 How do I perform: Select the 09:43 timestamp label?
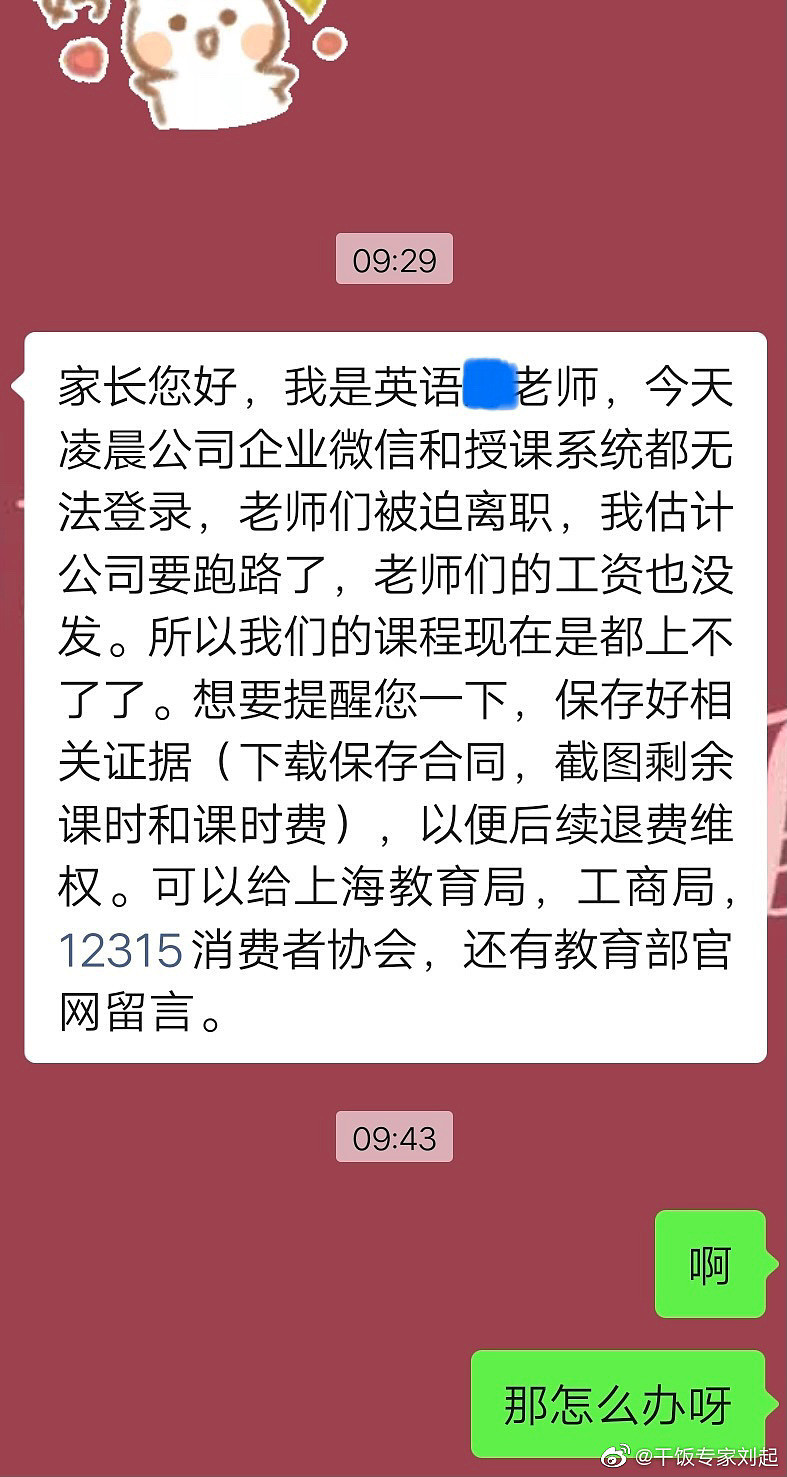[x=394, y=1136]
